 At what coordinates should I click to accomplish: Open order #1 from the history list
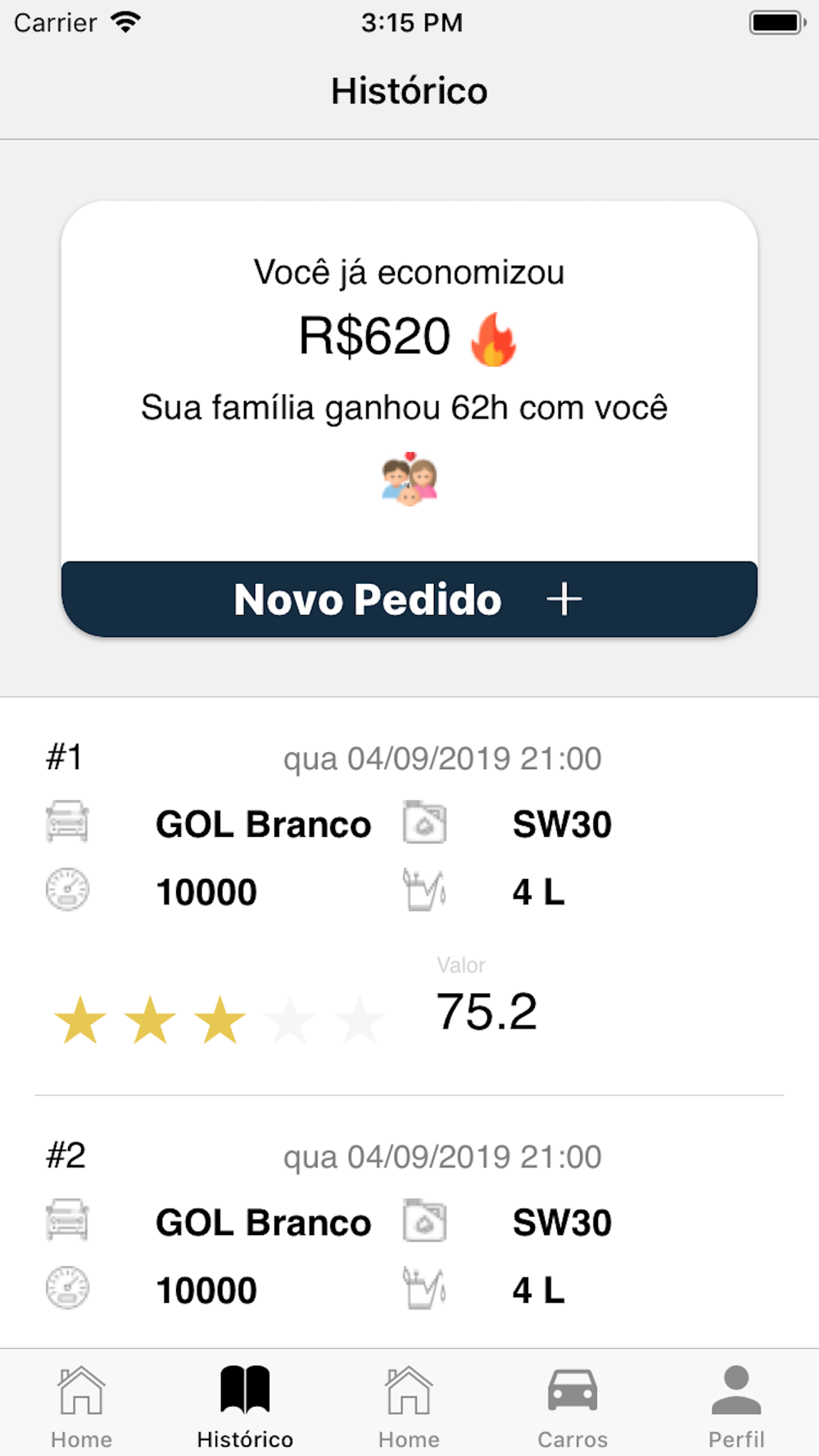click(409, 897)
